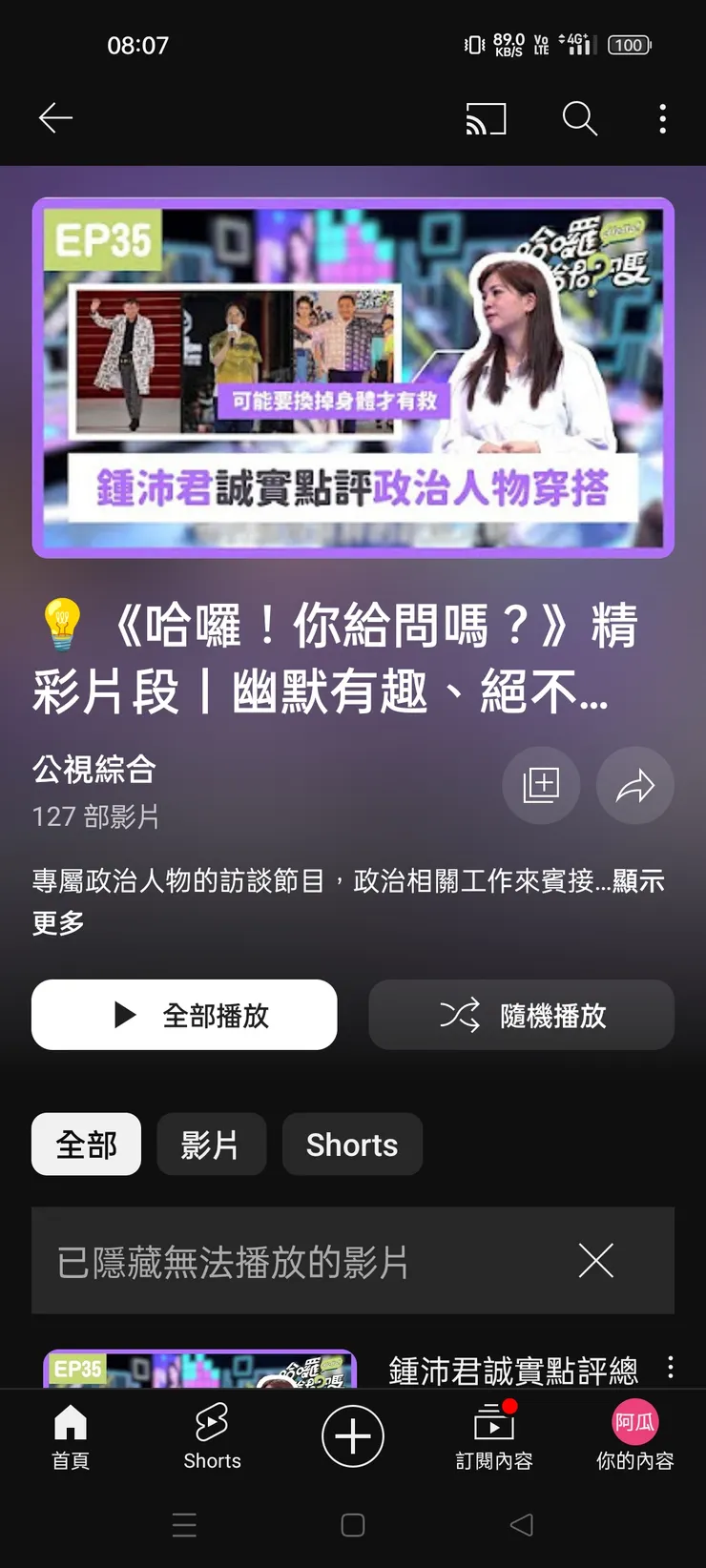Open your 阿瓜 profile in 你的內容

coord(635,1435)
